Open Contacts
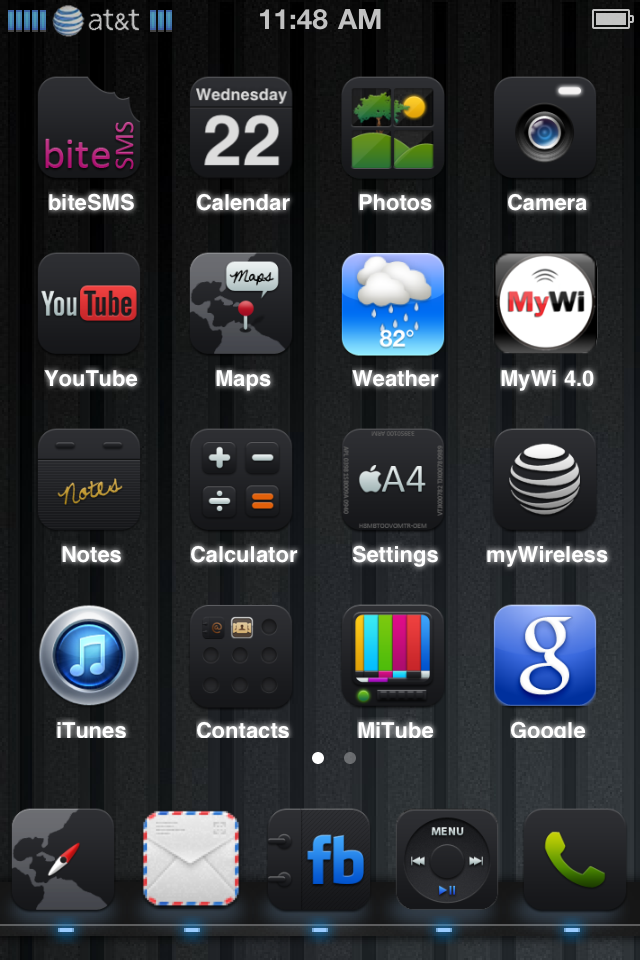Image resolution: width=640 pixels, height=960 pixels. tap(241, 656)
